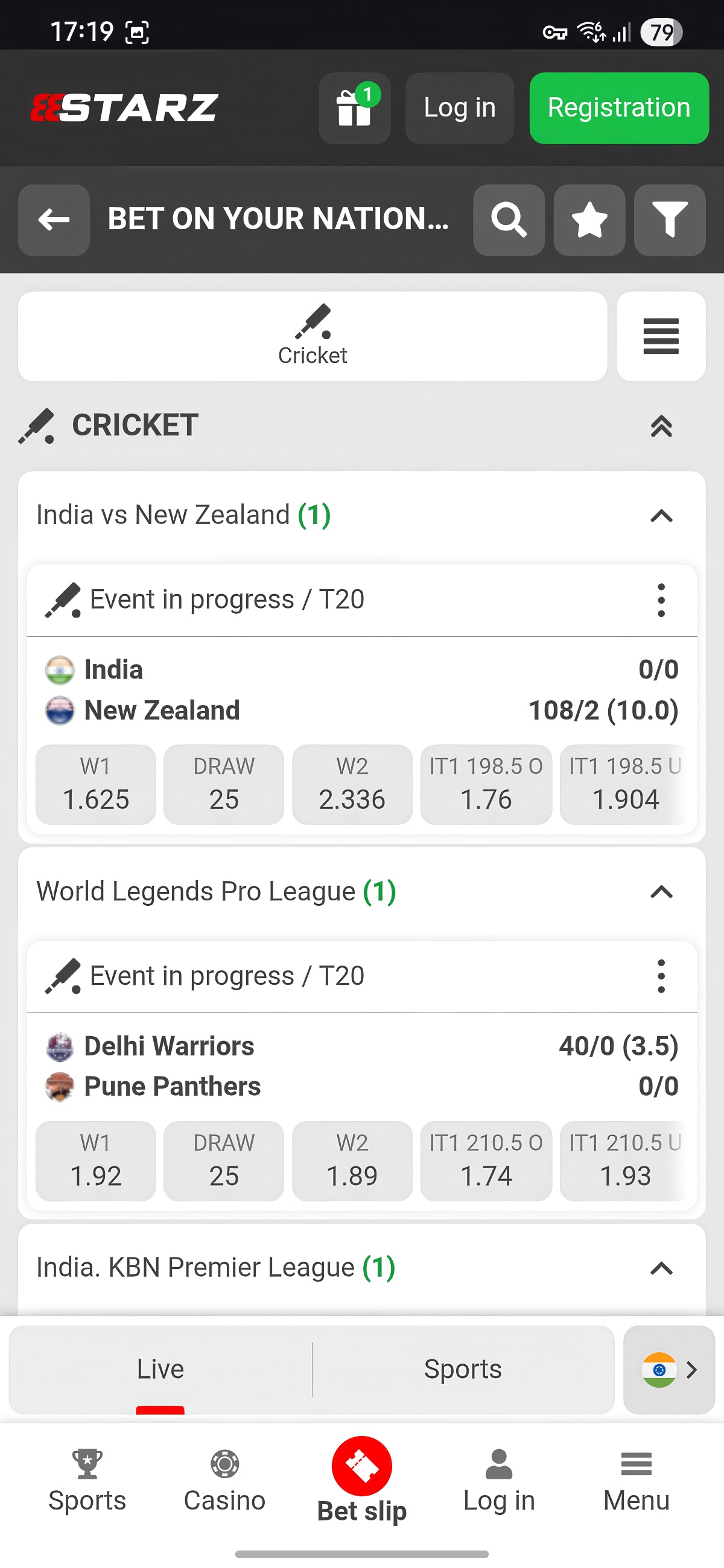Tap Log in in the header
The image size is (724, 1568).
(x=459, y=109)
